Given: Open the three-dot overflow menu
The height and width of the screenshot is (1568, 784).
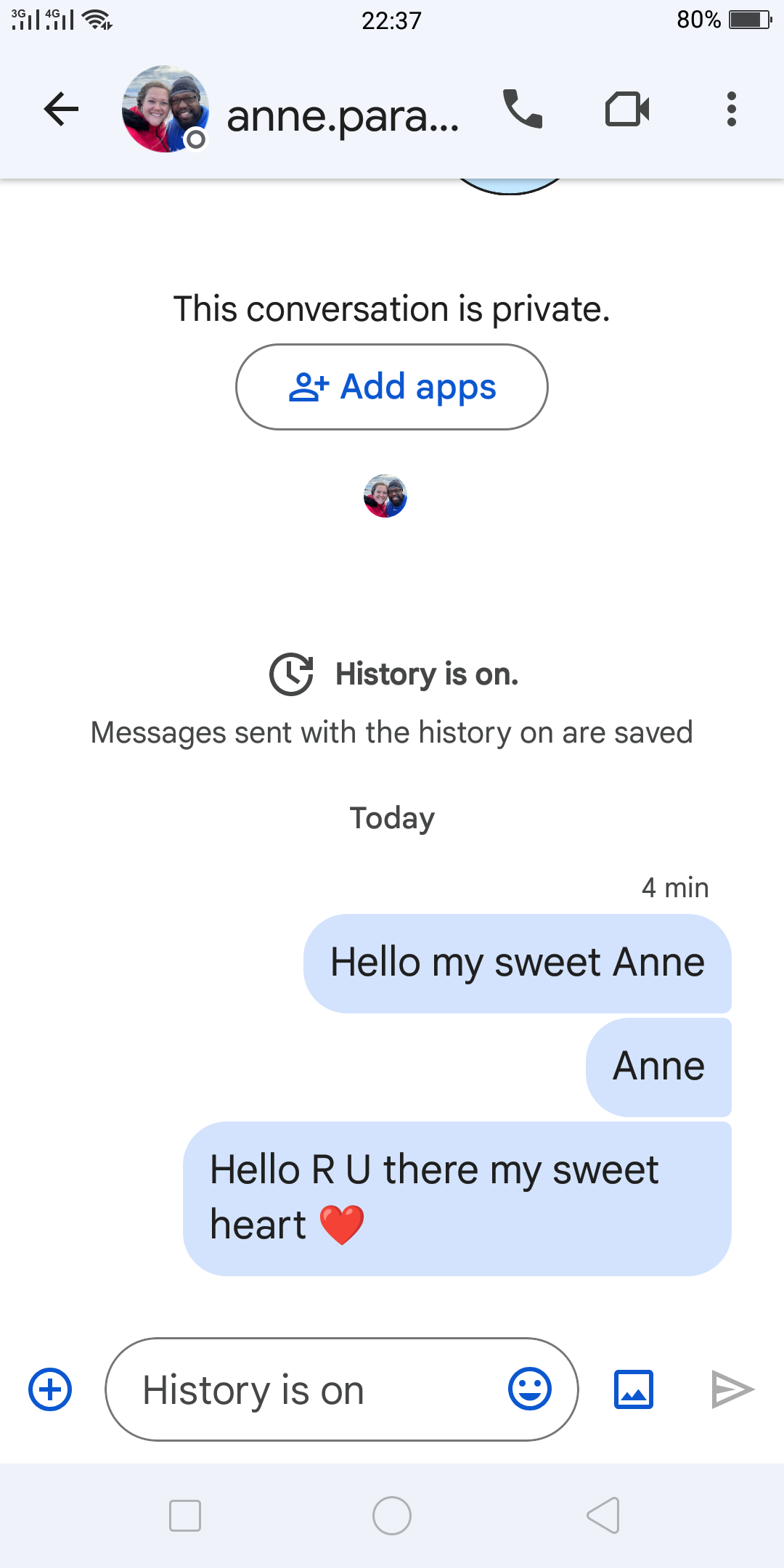Looking at the screenshot, I should pyautogui.click(x=732, y=110).
